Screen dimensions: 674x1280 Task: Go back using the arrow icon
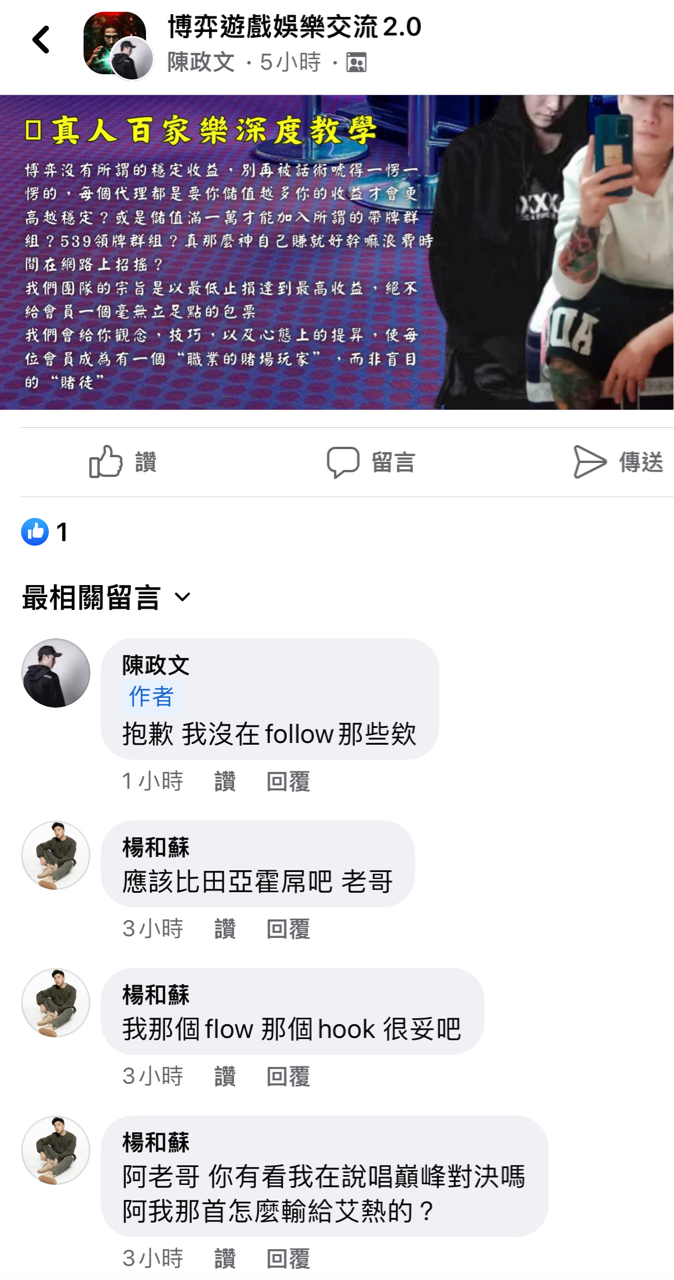coord(41,41)
